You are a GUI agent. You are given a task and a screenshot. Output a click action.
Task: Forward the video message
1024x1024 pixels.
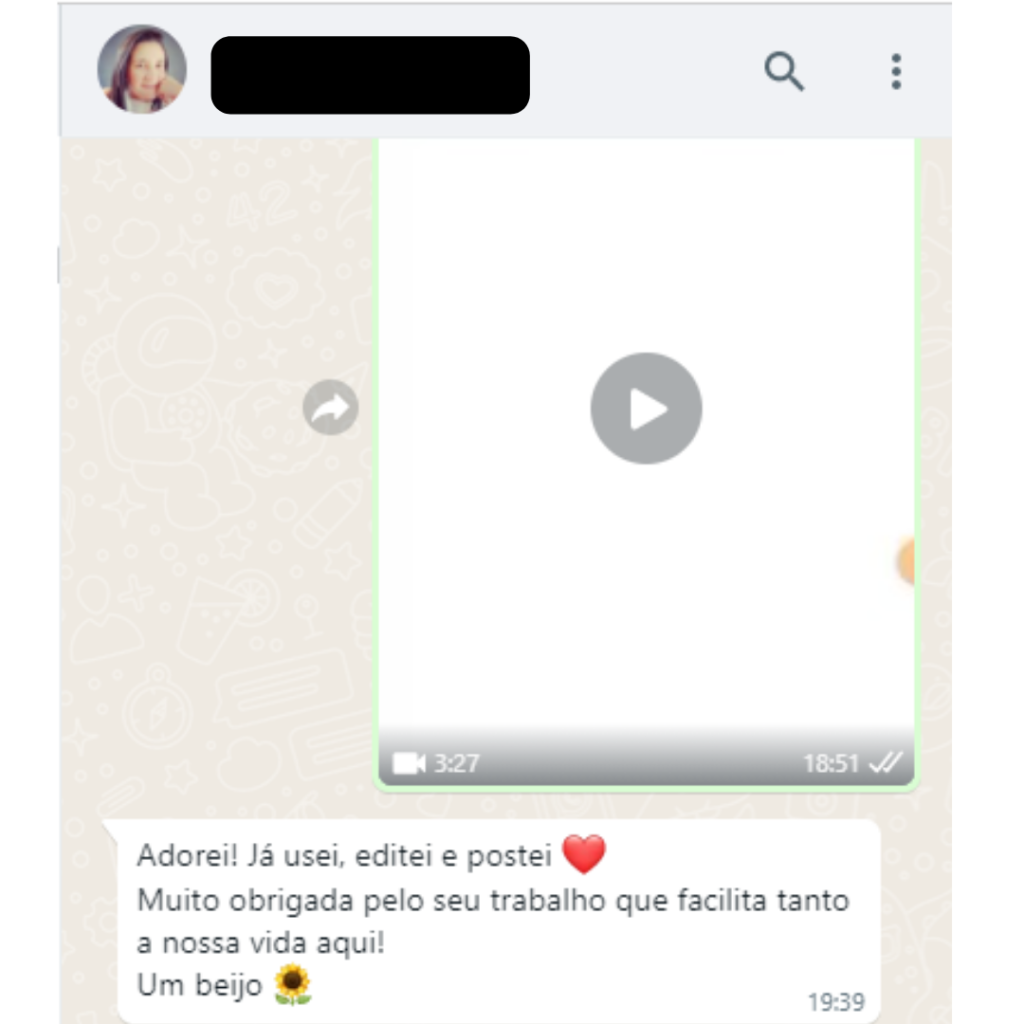coord(331,408)
